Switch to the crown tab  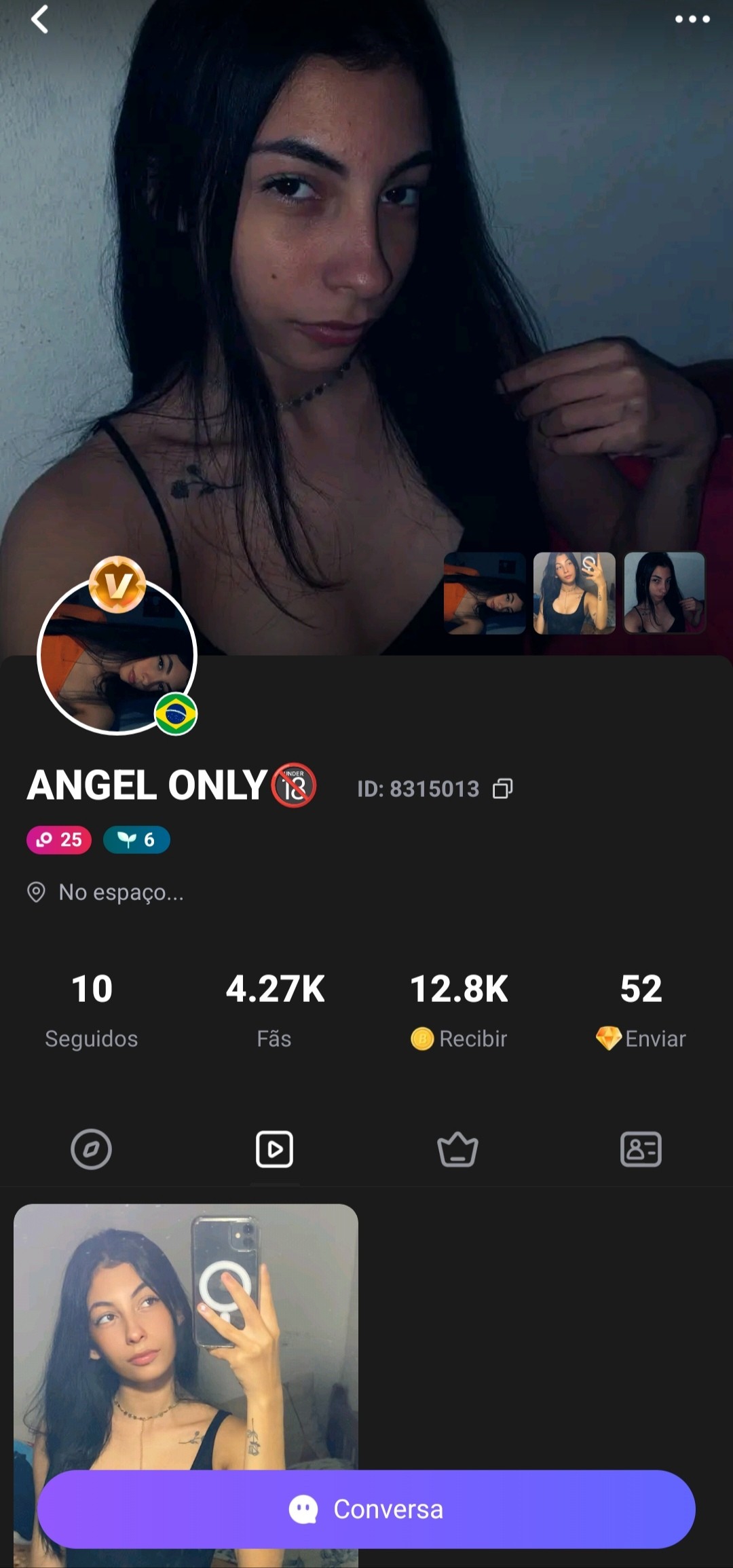(457, 1149)
